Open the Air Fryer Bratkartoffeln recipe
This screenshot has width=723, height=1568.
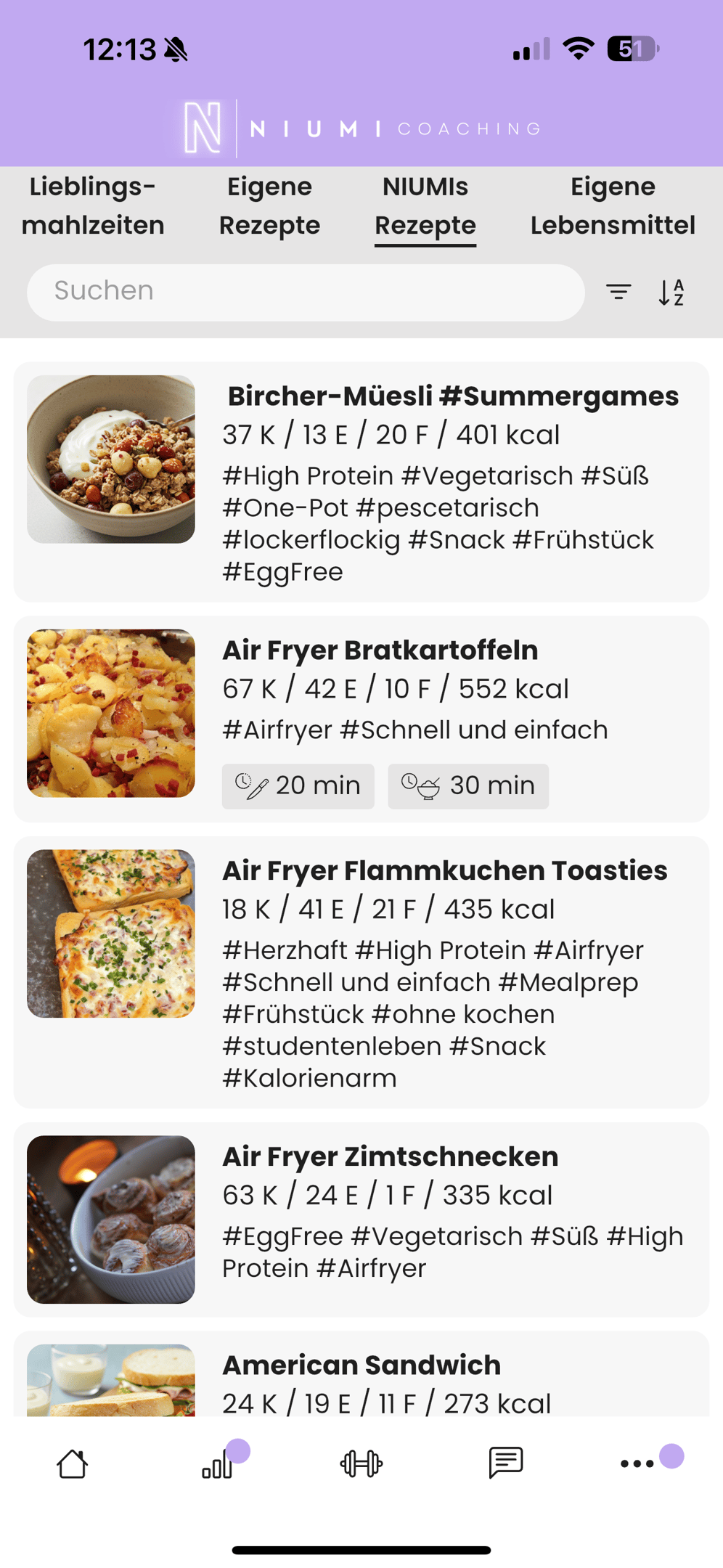361,718
